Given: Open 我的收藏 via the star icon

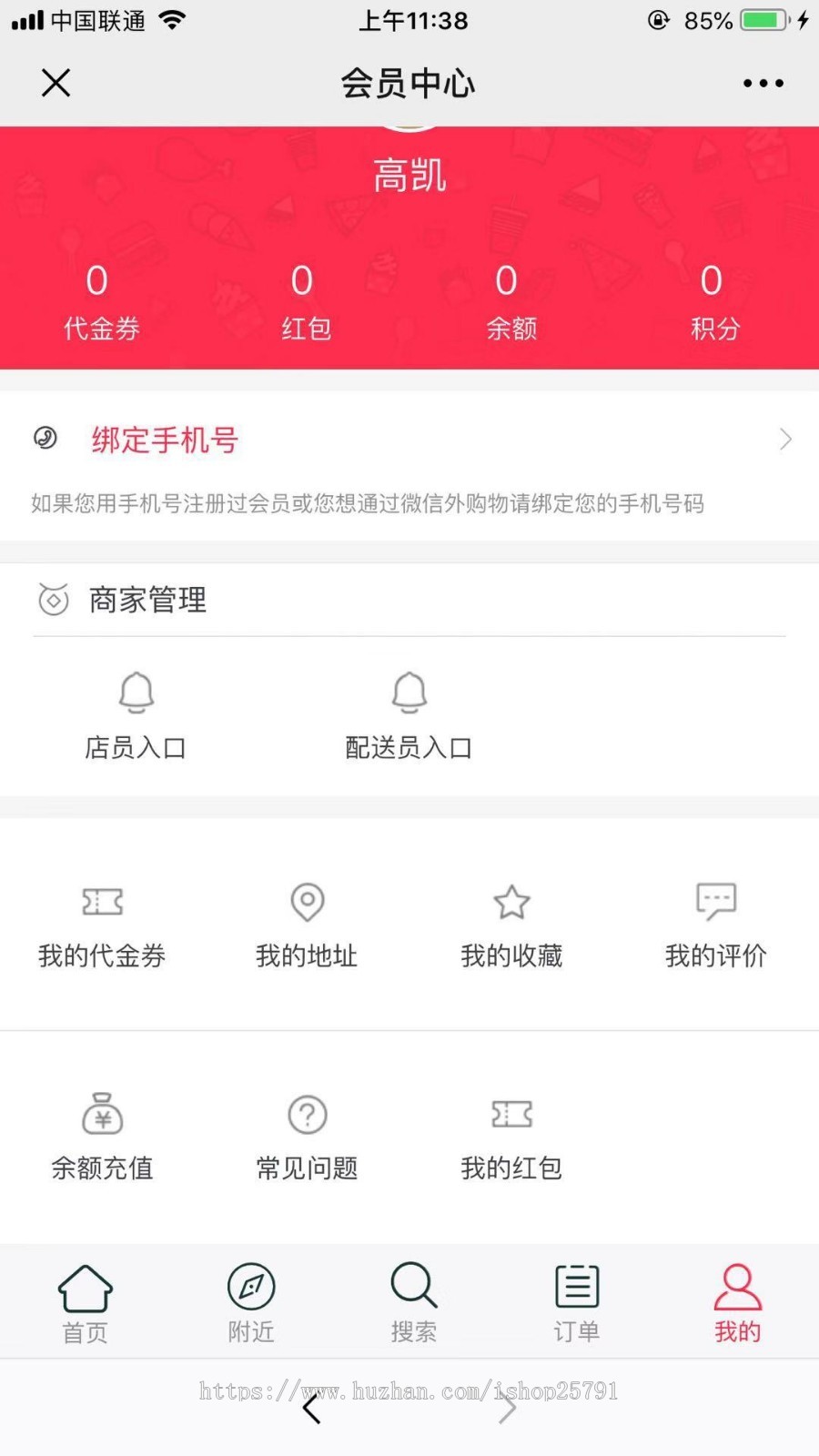Looking at the screenshot, I should point(511,924).
